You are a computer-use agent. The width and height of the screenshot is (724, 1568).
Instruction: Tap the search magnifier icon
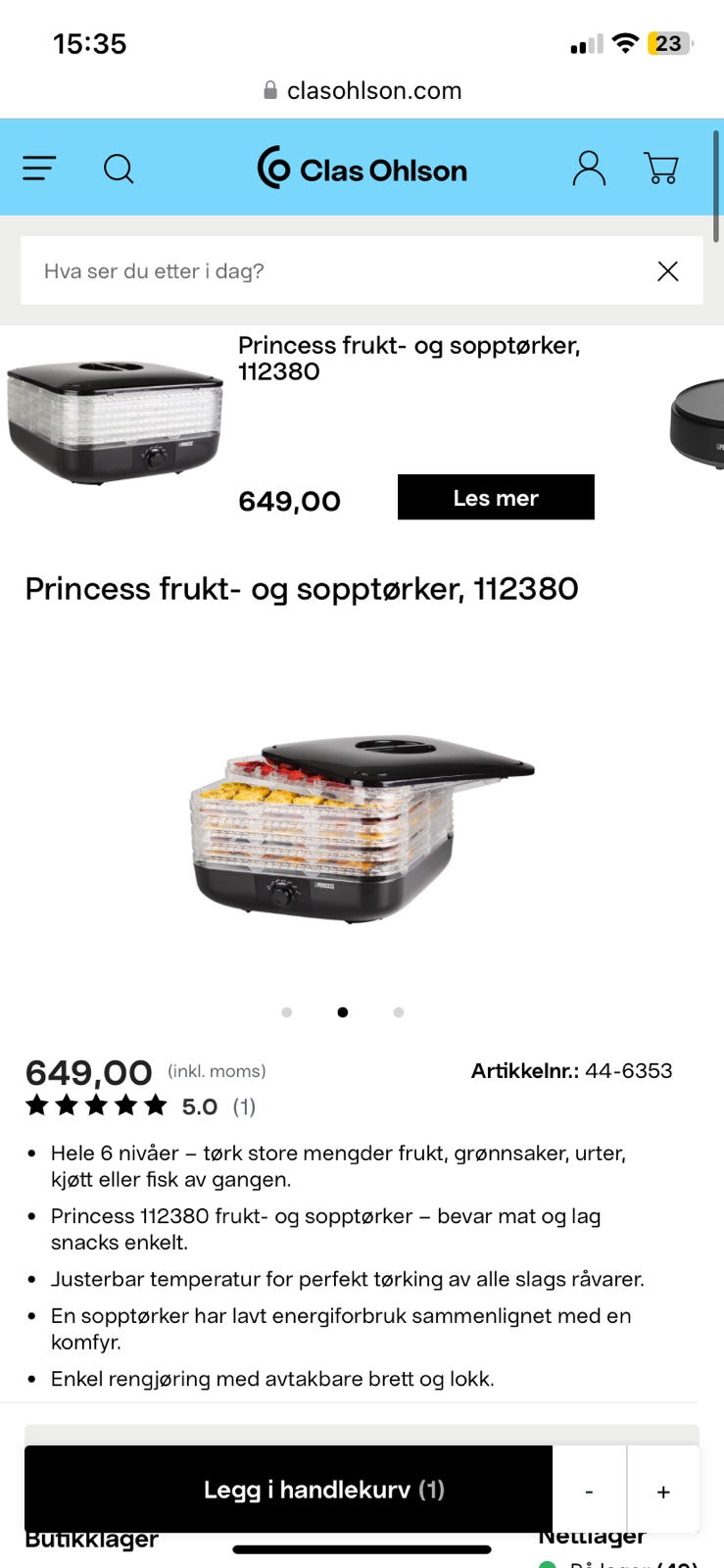coord(119,169)
